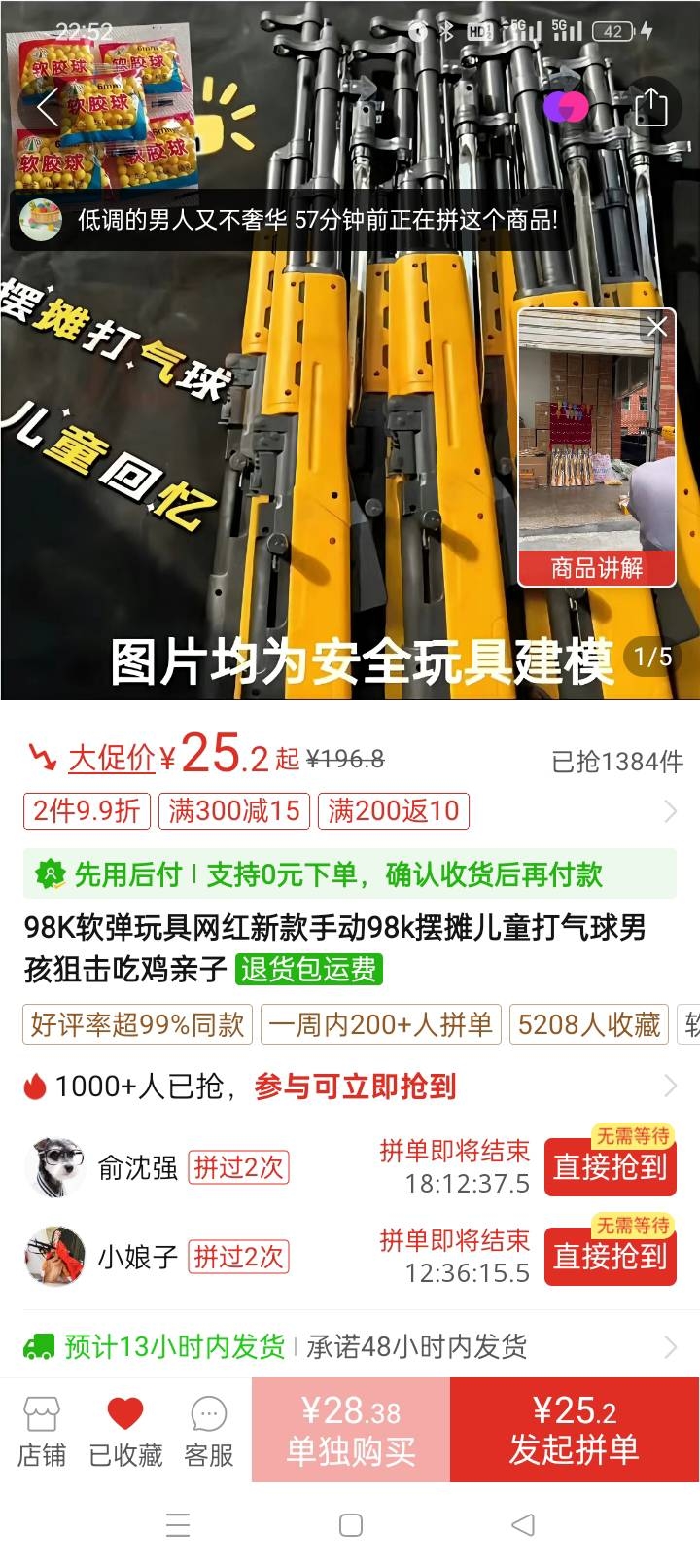This screenshot has width=700, height=1568.
Task: Go back using the top-left arrow
Action: (x=47, y=106)
